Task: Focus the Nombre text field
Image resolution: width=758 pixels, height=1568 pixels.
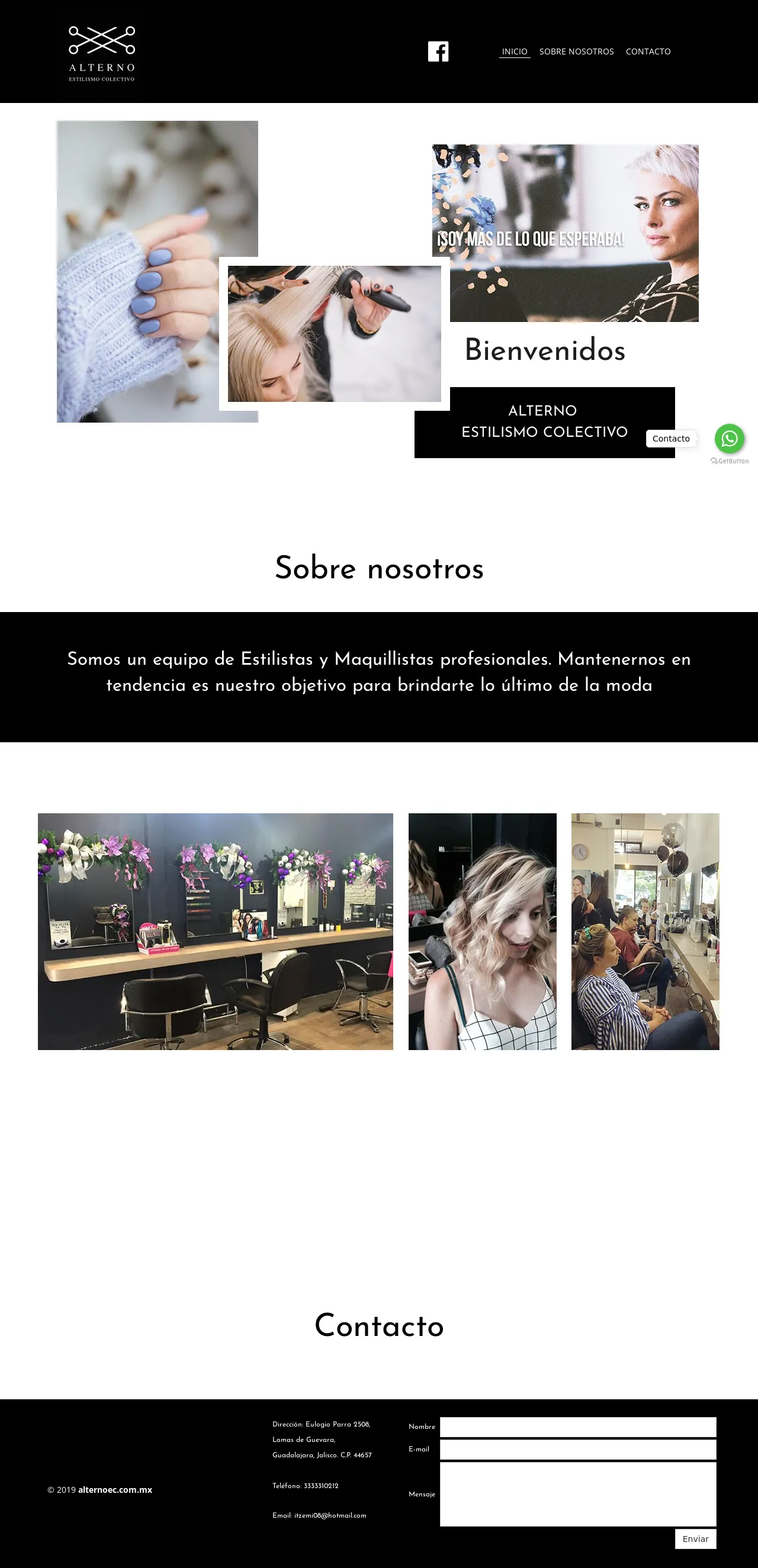Action: click(x=577, y=1427)
